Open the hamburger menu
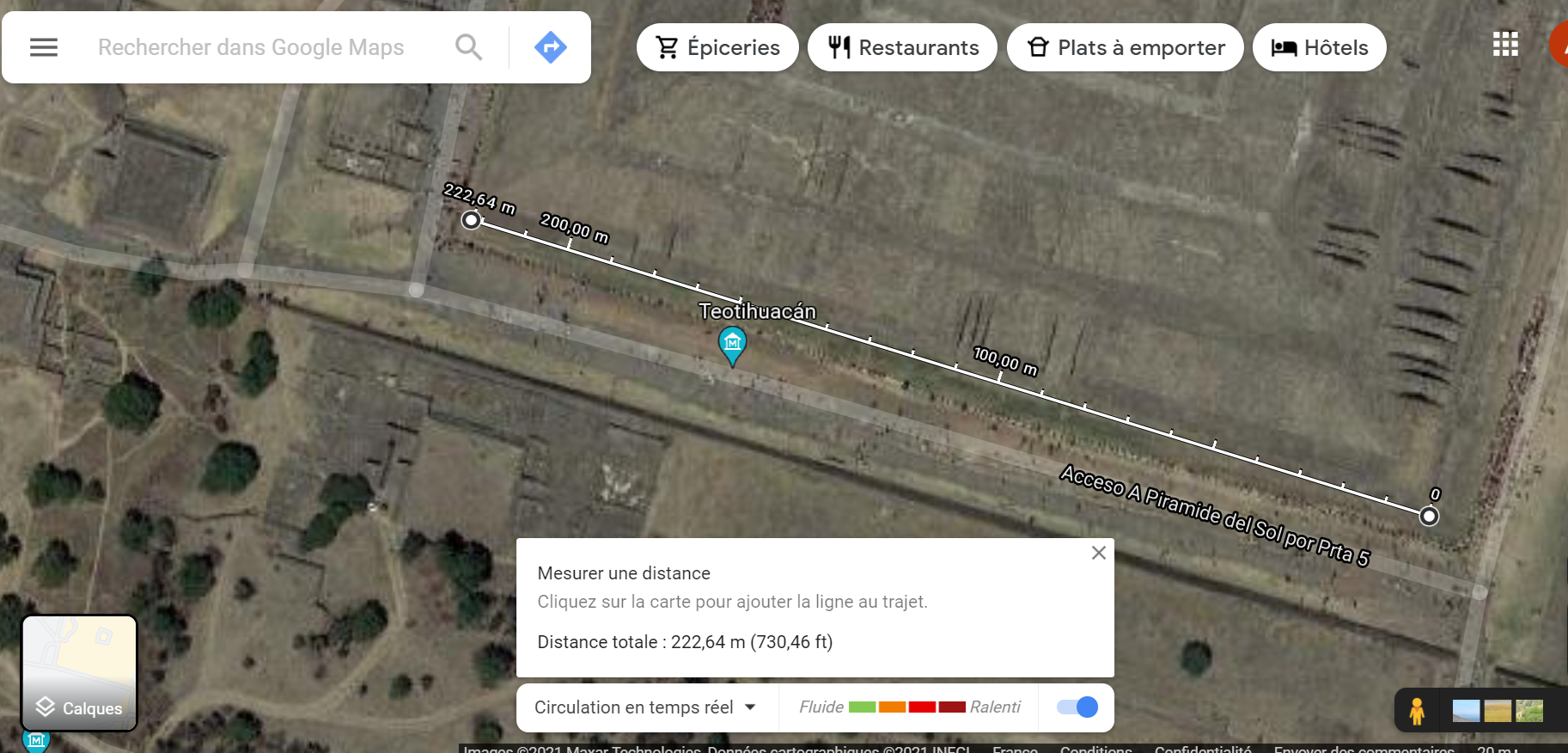This screenshot has height=753, width=1568. (x=44, y=47)
